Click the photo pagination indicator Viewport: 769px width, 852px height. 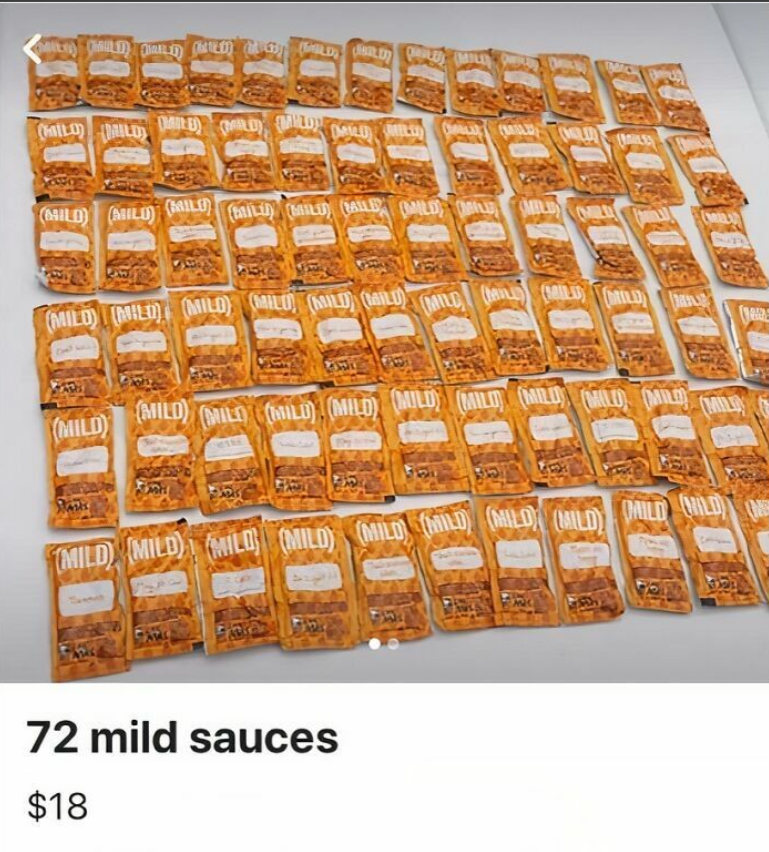point(383,644)
